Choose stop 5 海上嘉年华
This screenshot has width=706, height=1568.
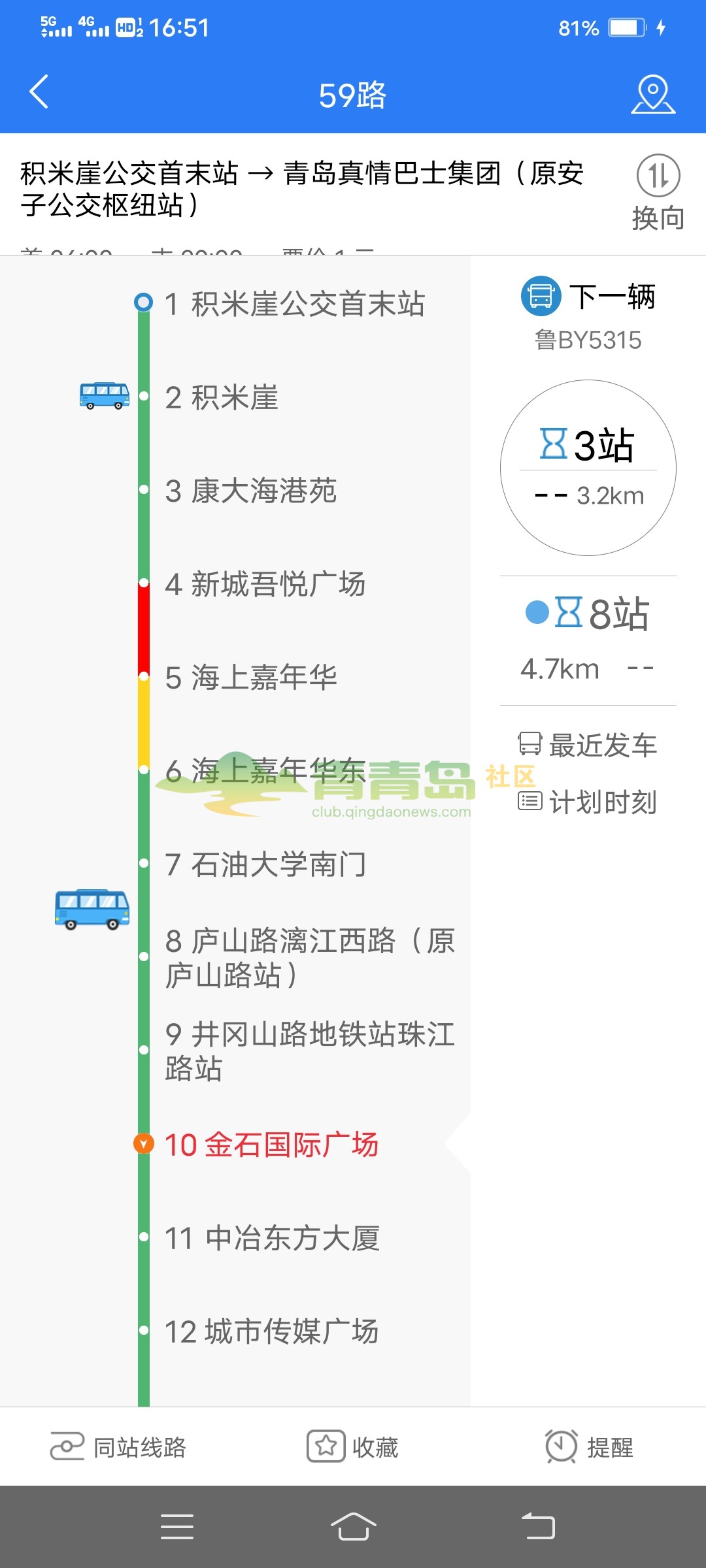pyautogui.click(x=250, y=678)
